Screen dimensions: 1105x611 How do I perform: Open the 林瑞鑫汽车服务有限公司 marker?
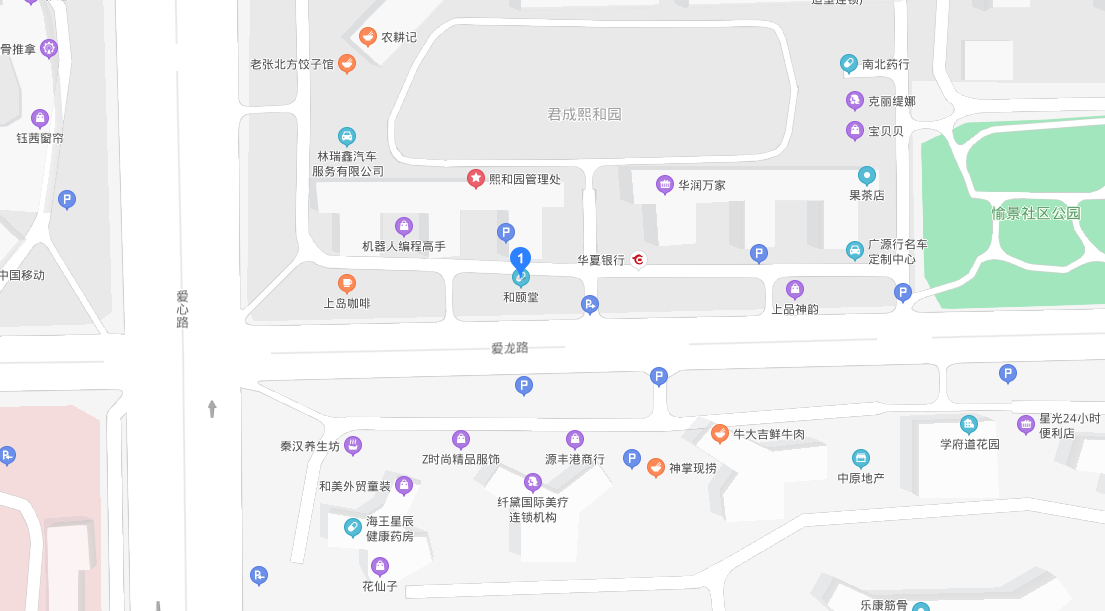[346, 136]
